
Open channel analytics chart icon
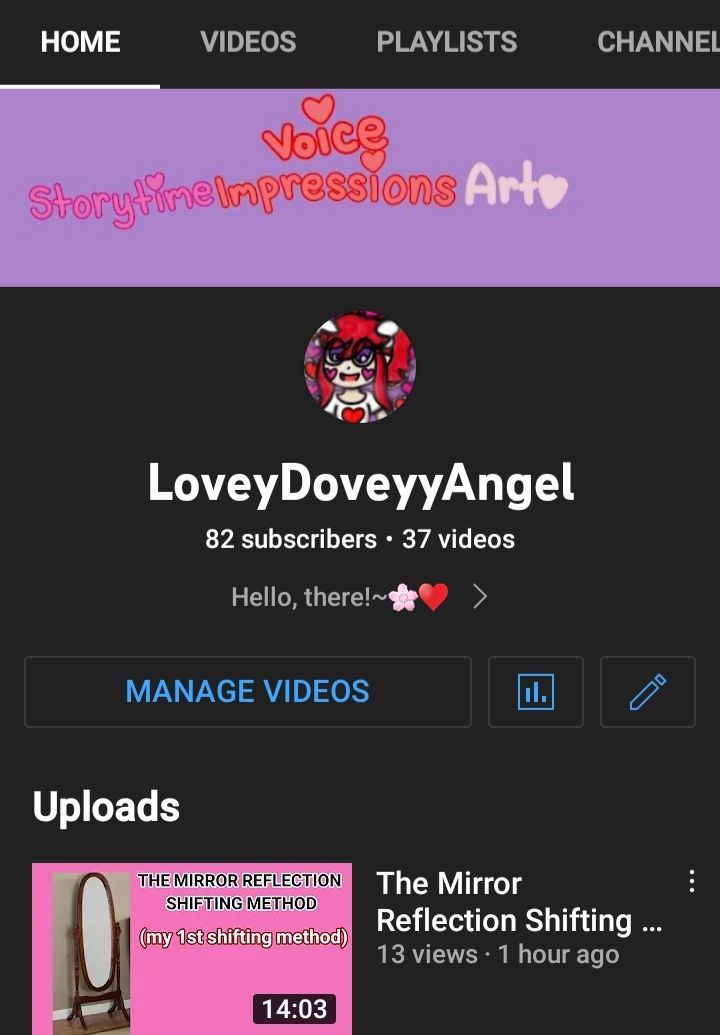535,691
